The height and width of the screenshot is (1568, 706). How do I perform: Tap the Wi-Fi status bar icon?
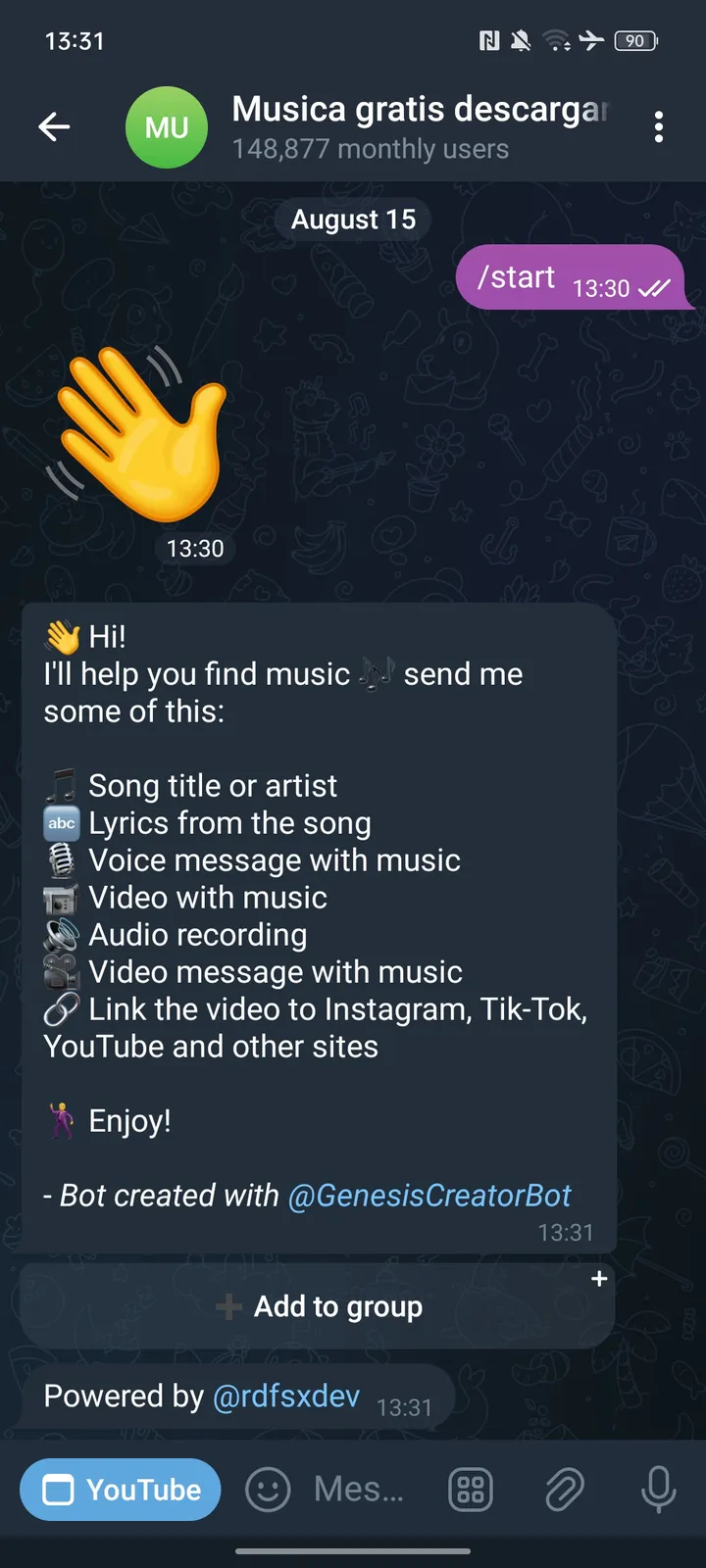[x=557, y=41]
